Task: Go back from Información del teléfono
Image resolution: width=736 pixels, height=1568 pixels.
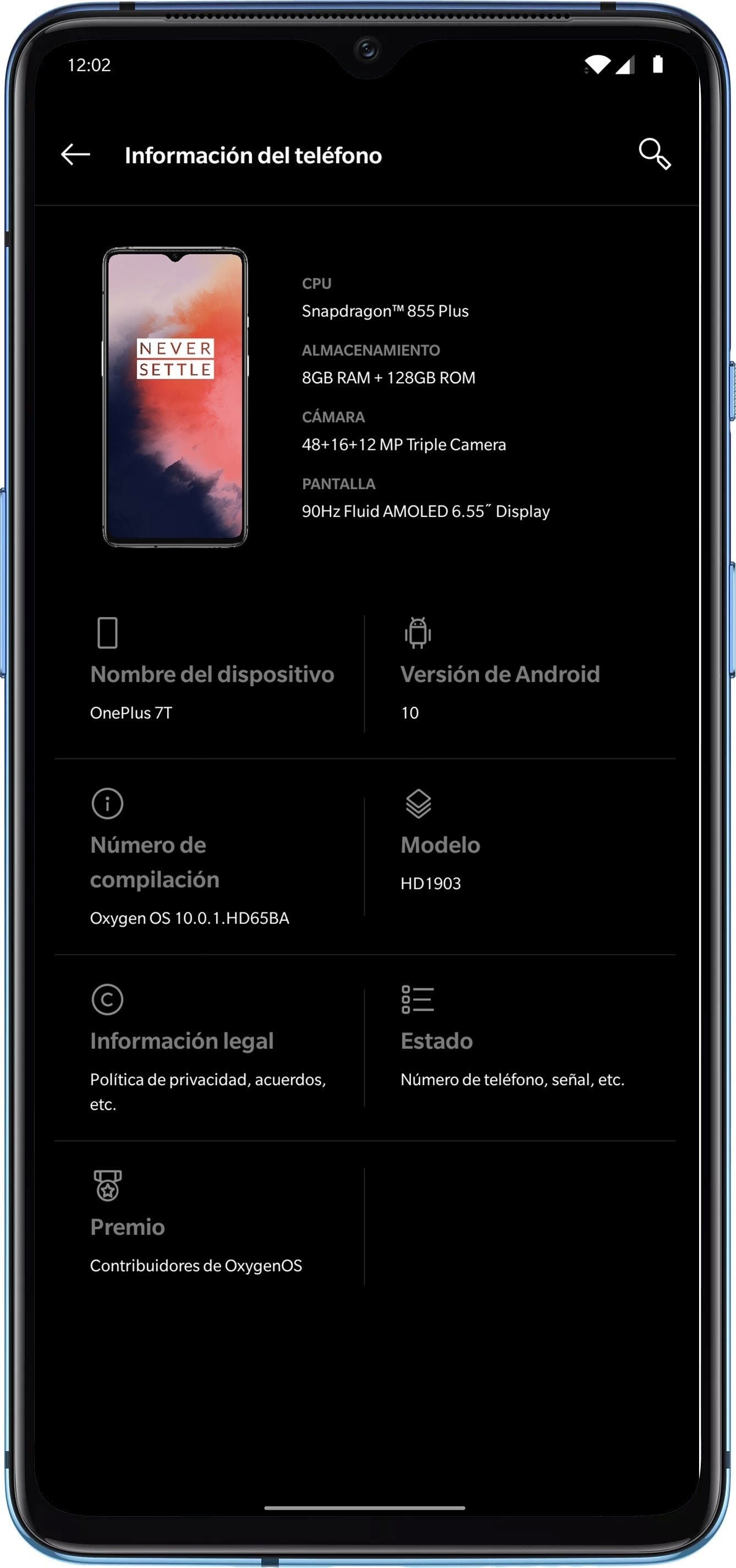Action: [75, 155]
